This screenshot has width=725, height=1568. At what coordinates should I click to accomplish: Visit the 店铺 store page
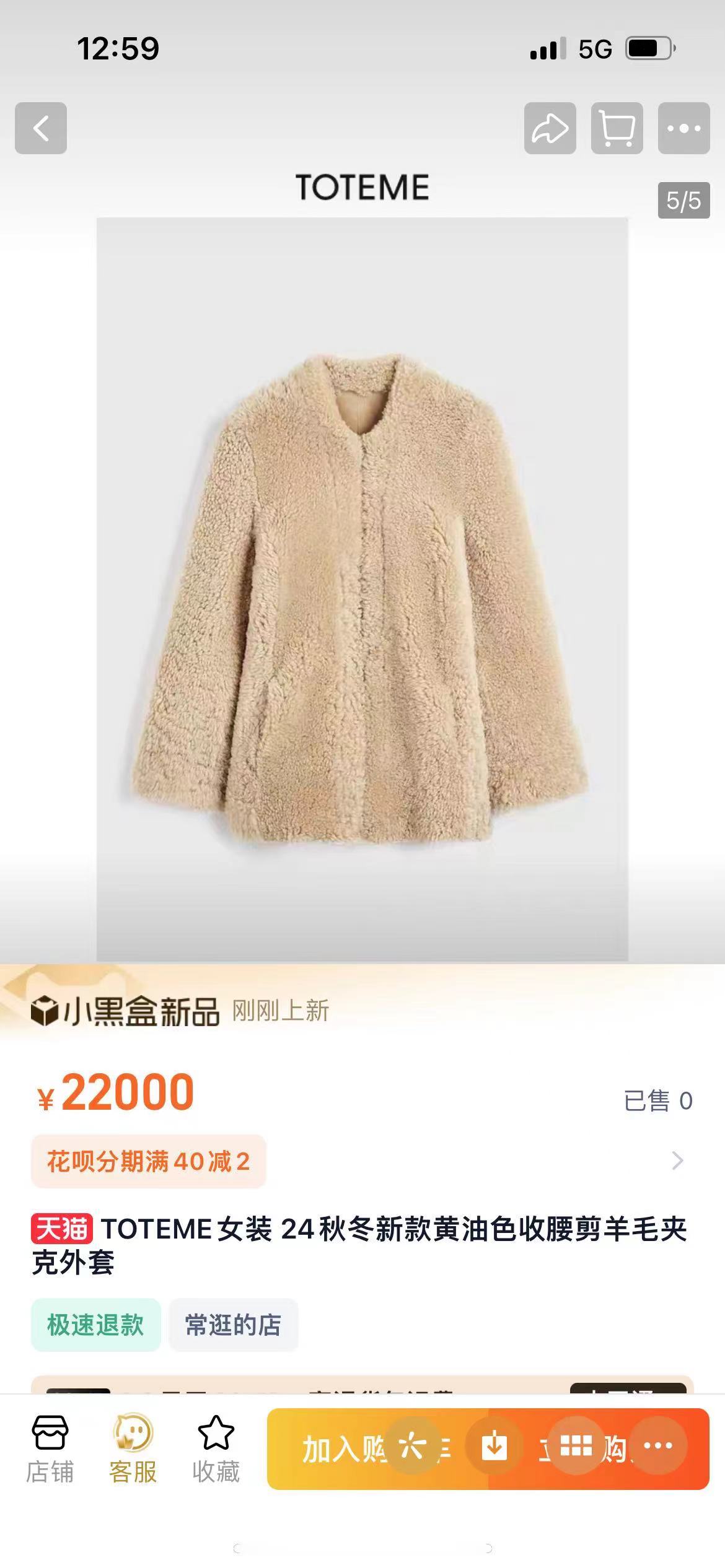50,1450
